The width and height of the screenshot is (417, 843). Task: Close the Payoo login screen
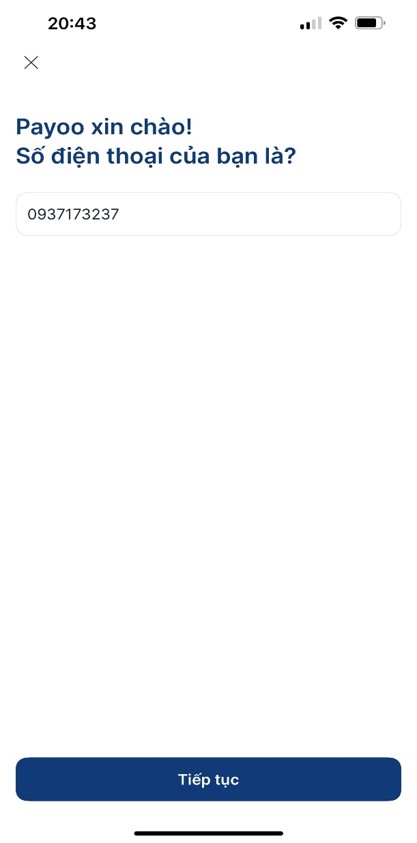click(31, 63)
